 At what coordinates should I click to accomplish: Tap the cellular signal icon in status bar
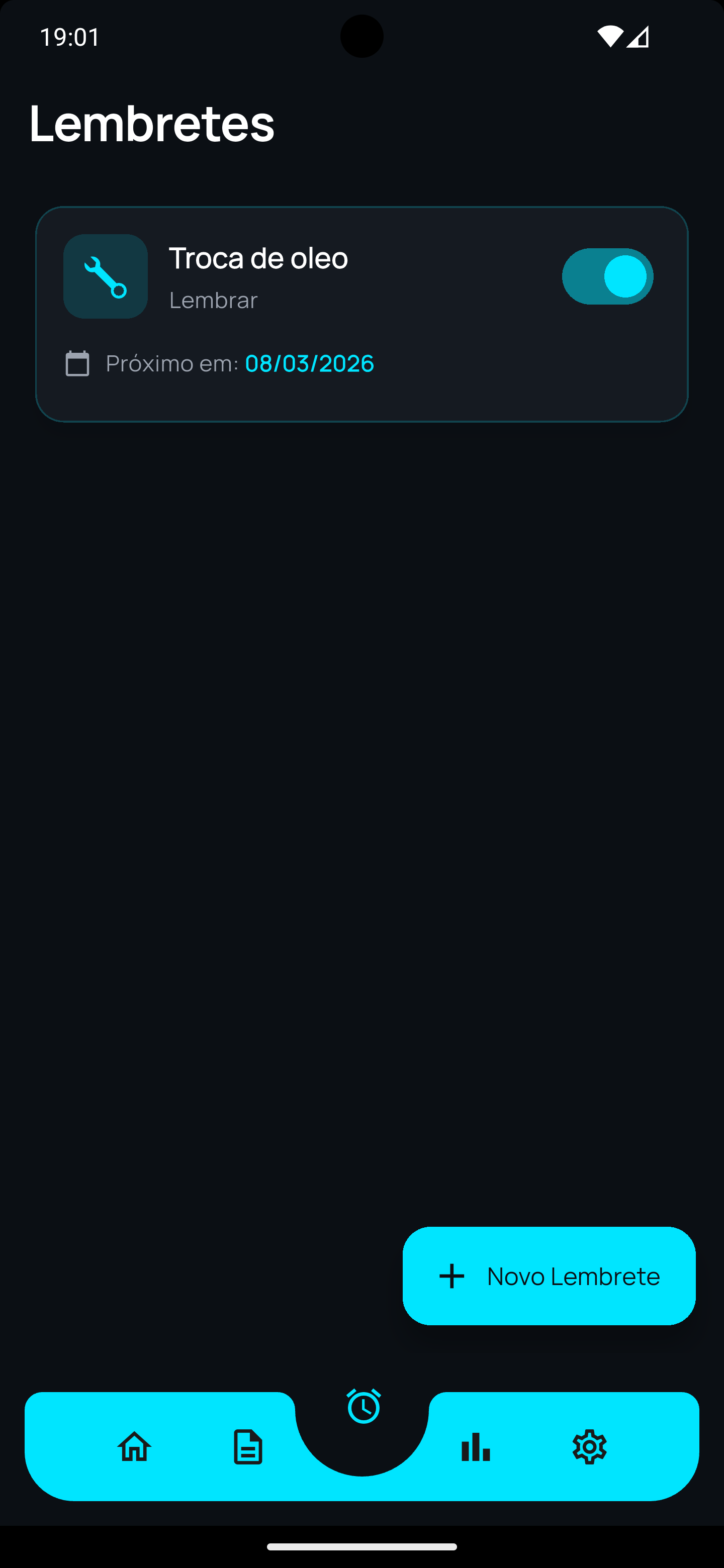point(638,37)
